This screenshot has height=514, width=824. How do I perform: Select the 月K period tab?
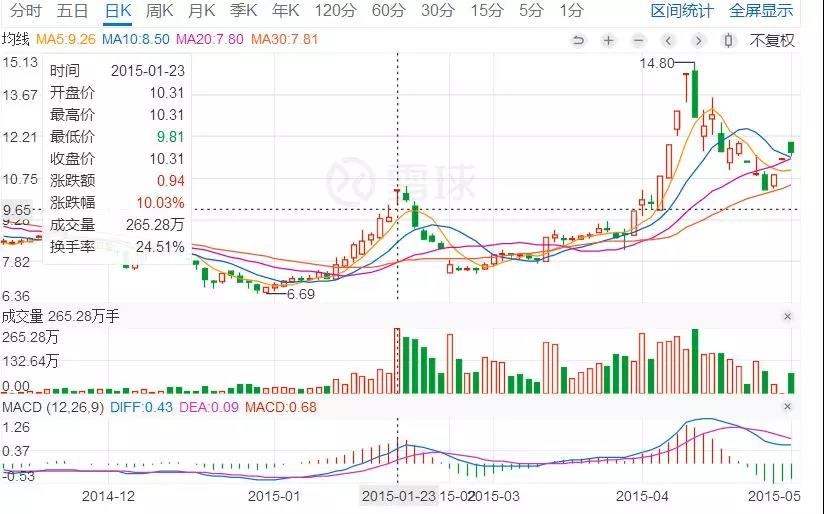(x=201, y=12)
